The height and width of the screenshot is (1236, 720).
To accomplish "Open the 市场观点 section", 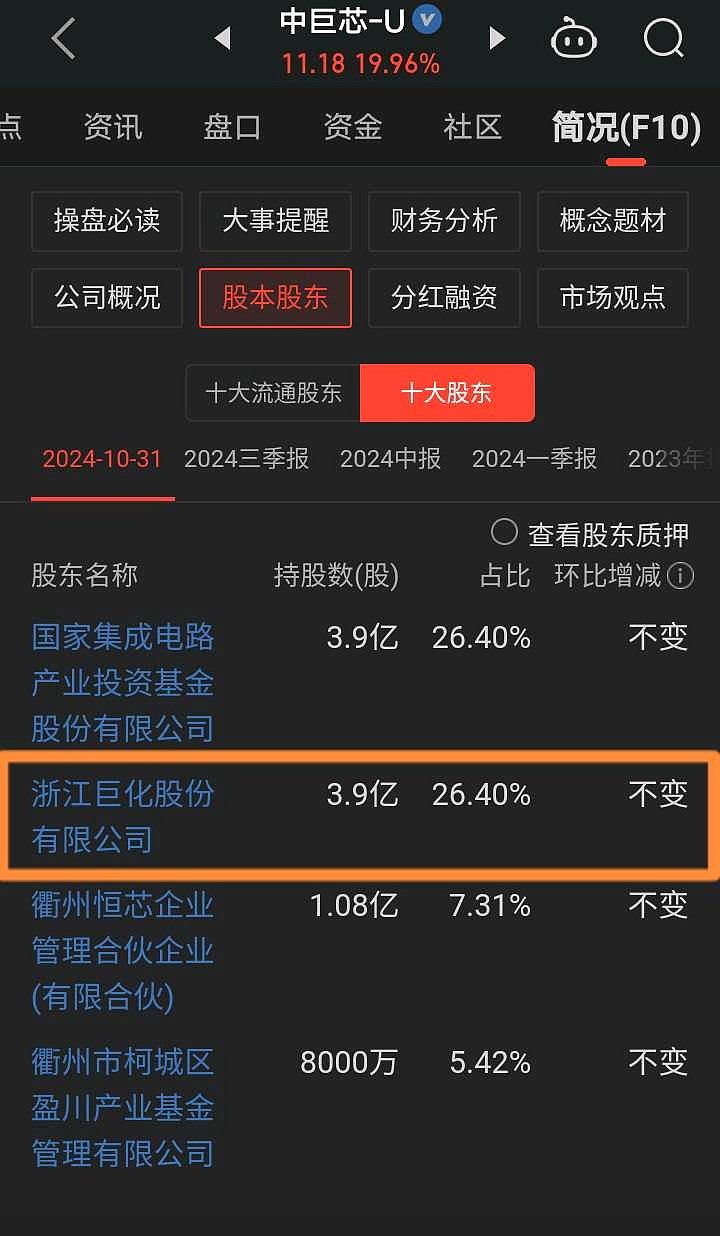I will tap(613, 298).
